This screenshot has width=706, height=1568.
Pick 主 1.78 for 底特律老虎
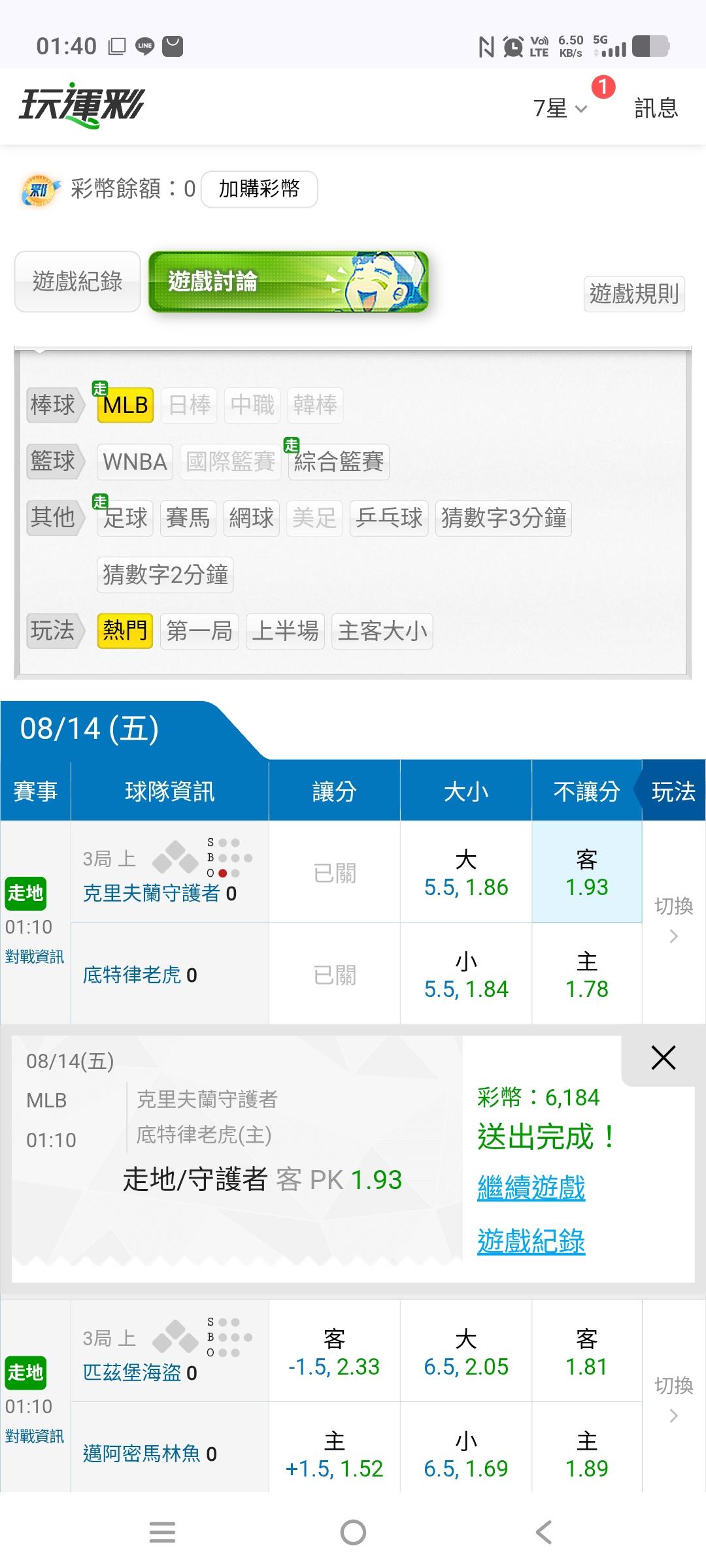pyautogui.click(x=587, y=974)
